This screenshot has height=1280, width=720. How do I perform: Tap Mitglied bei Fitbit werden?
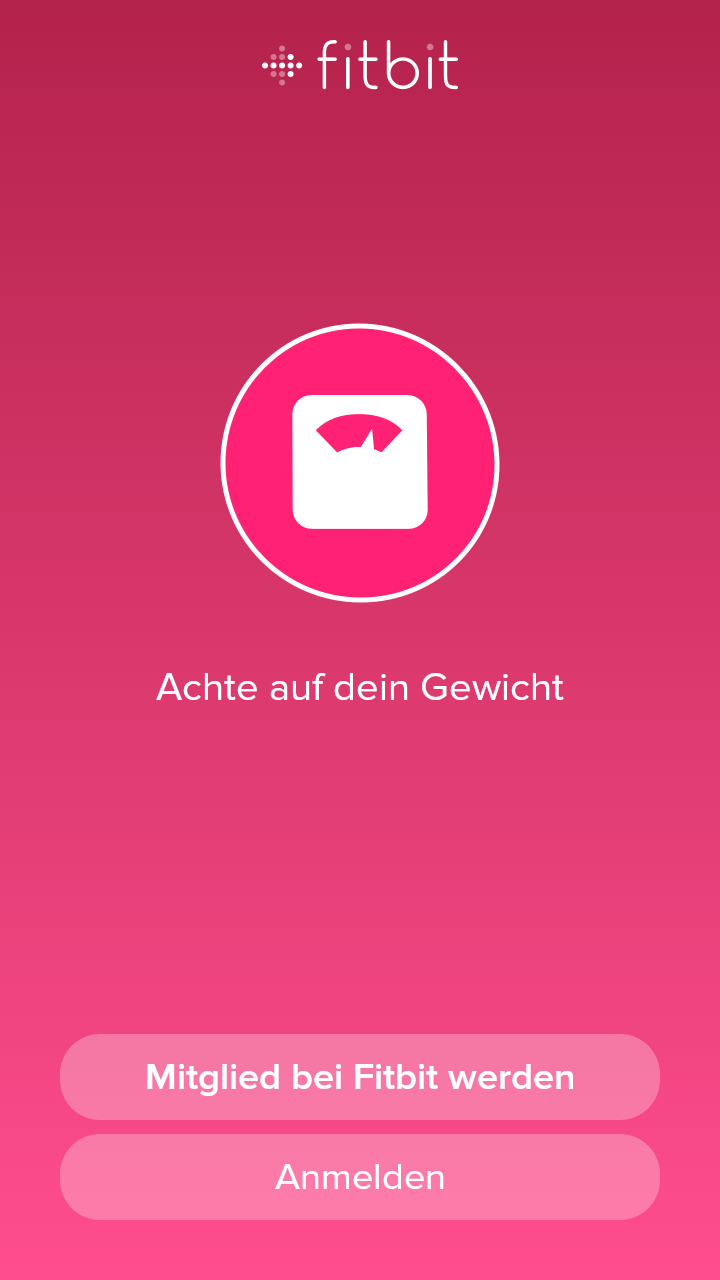360,1077
